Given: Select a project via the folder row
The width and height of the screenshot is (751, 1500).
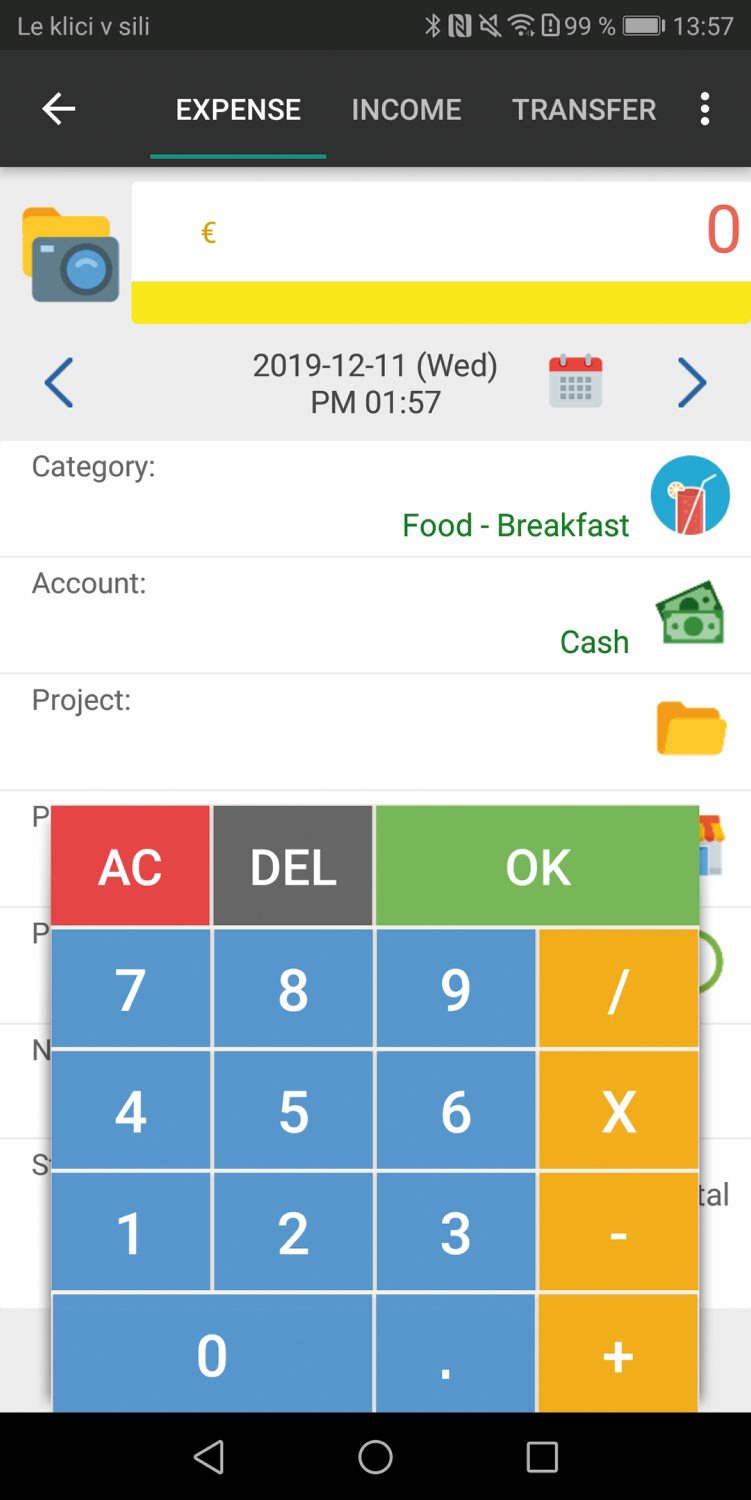Looking at the screenshot, I should tap(375, 731).
